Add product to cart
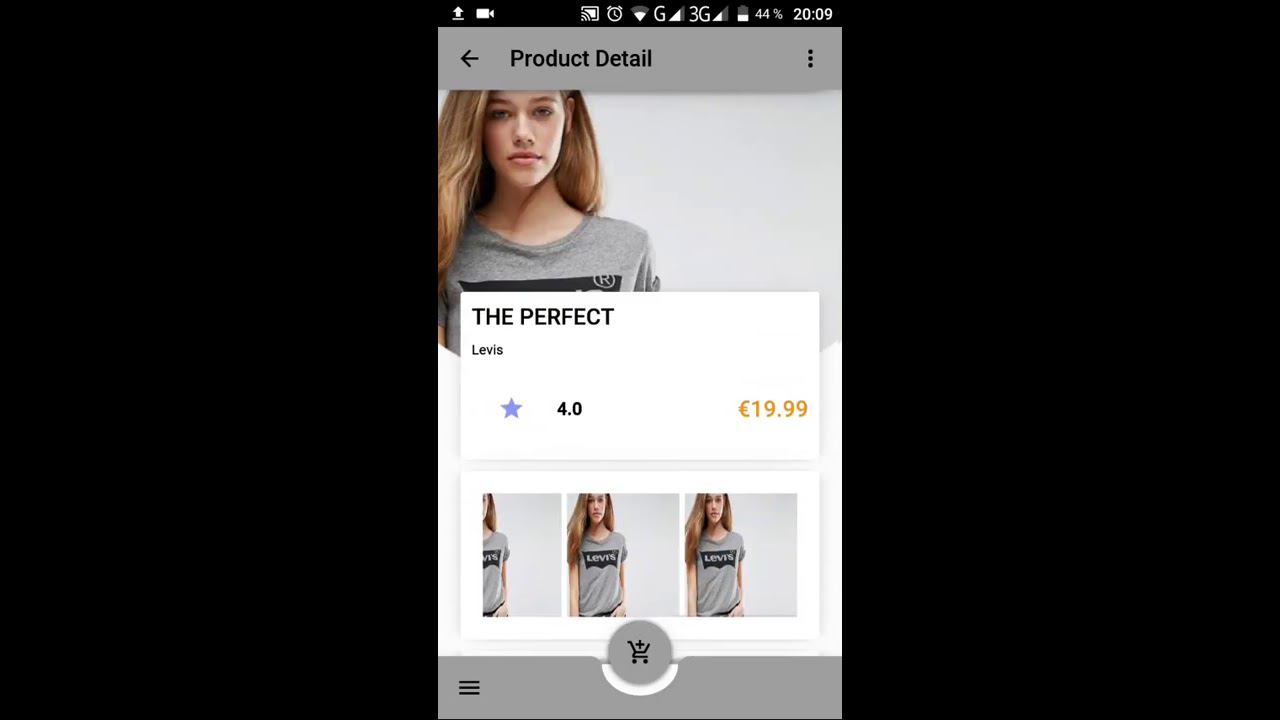This screenshot has width=1280, height=720. tap(640, 653)
